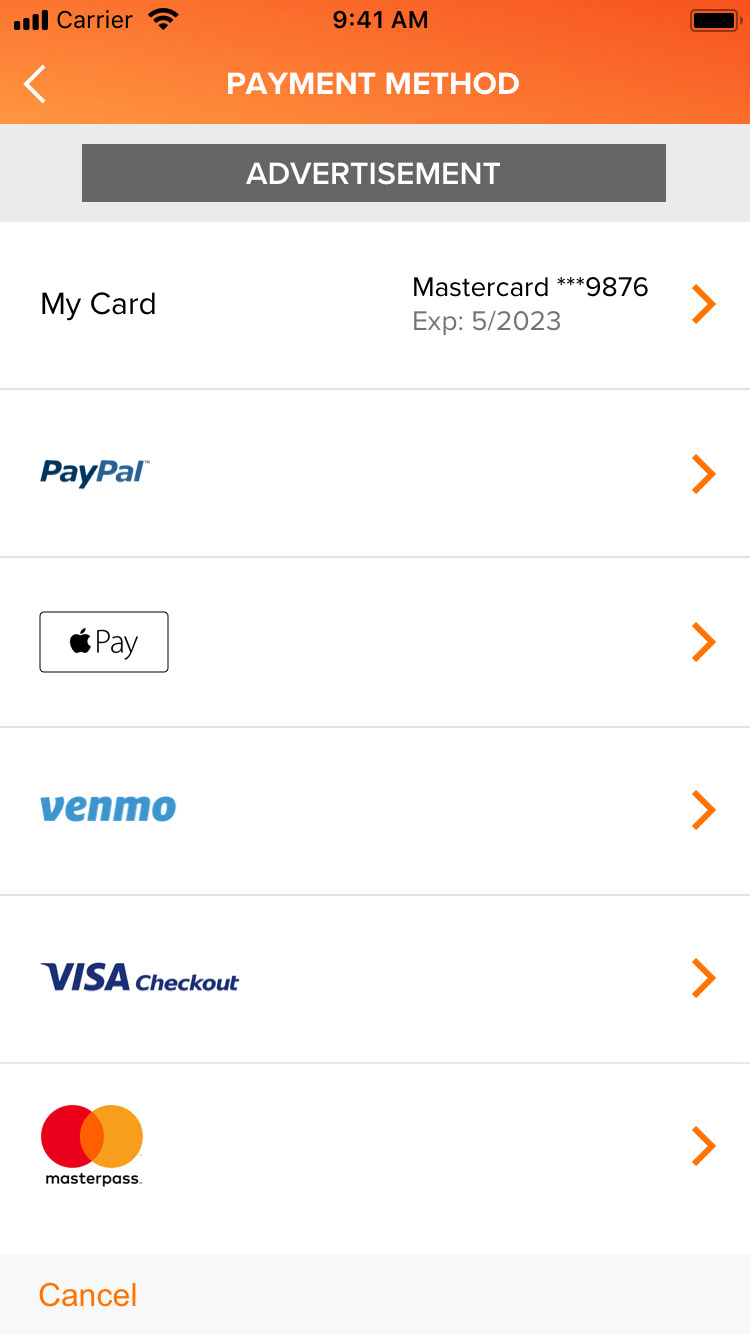Go back using the header arrow
The height and width of the screenshot is (1334, 750).
(x=35, y=84)
